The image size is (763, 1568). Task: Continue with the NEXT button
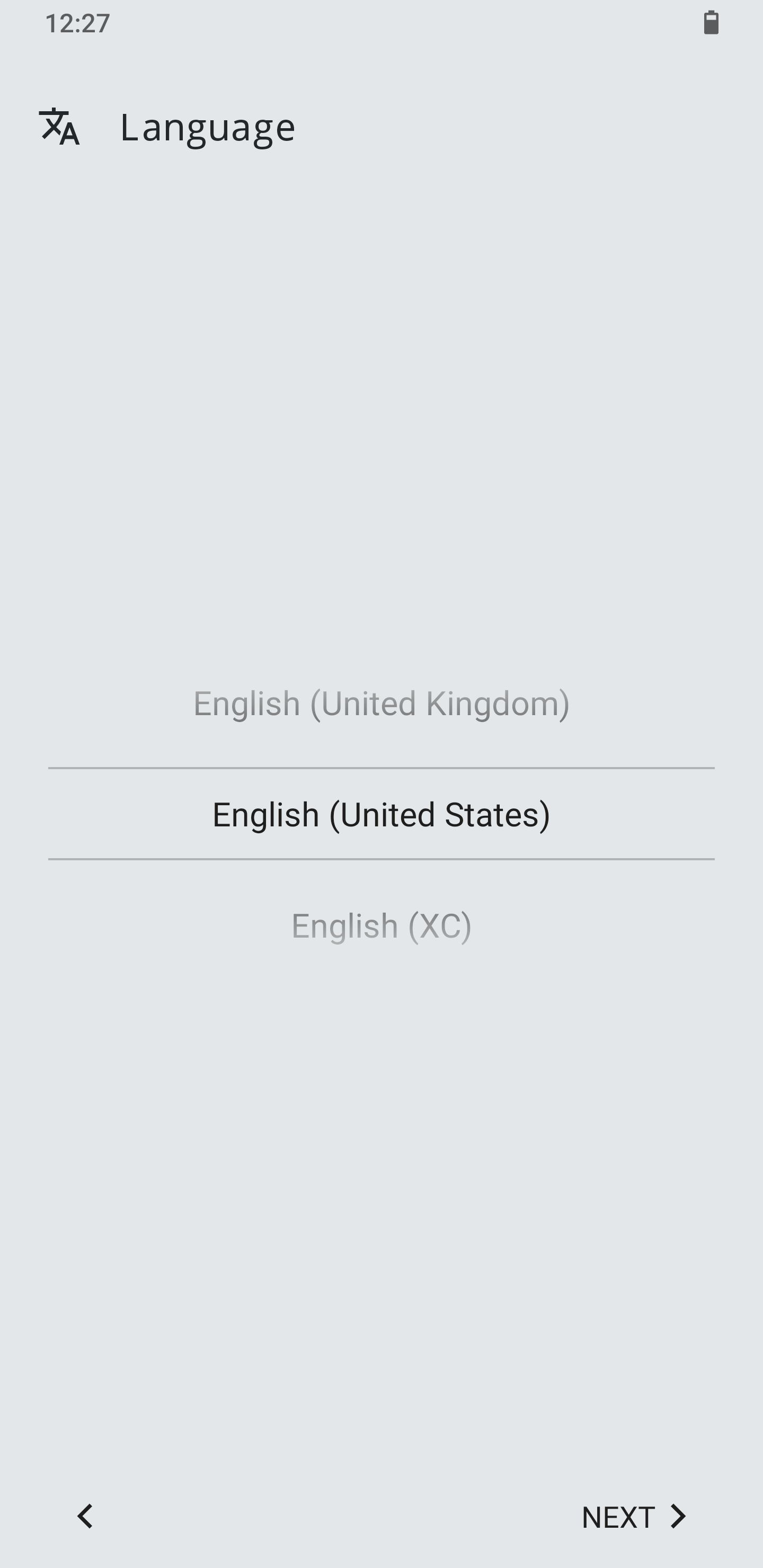[633, 1517]
